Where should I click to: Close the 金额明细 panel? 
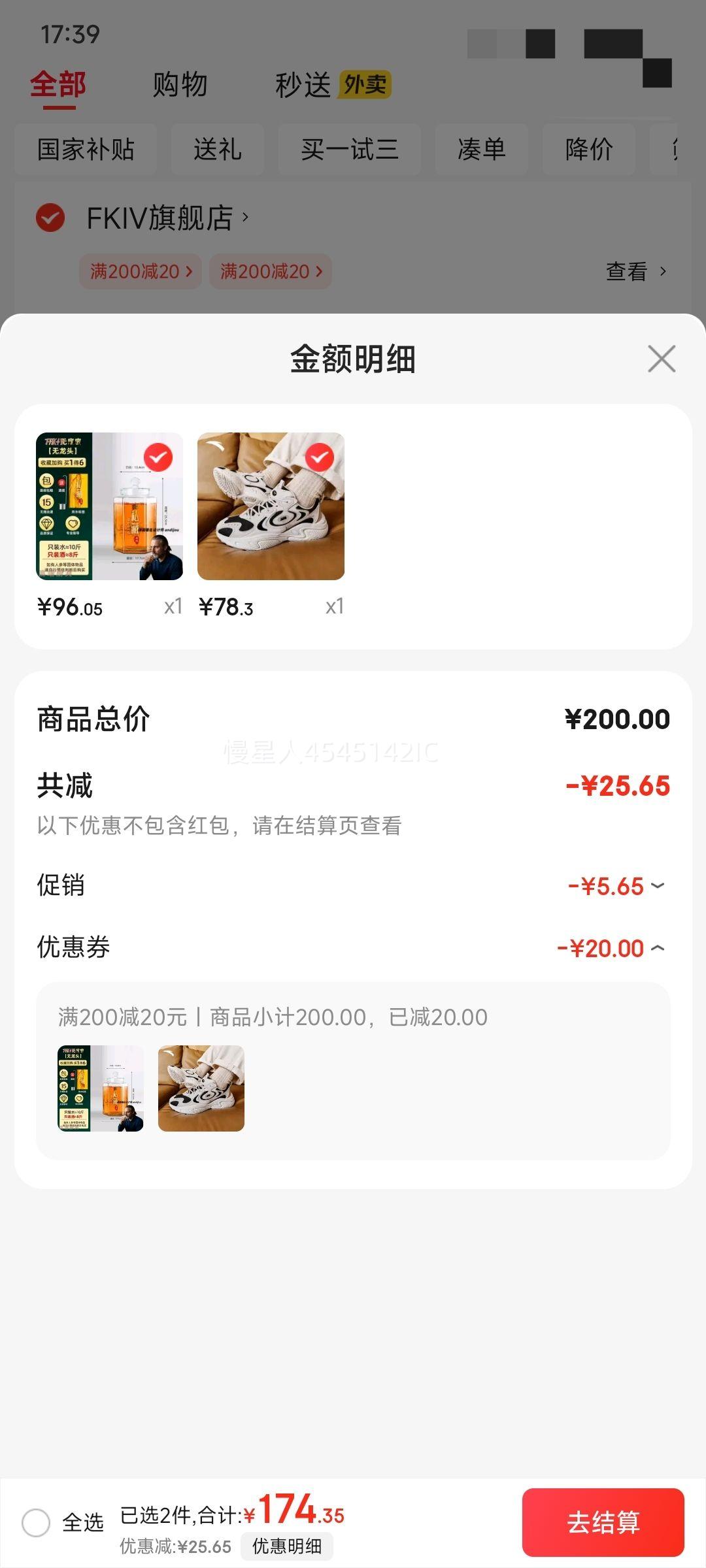tap(661, 359)
